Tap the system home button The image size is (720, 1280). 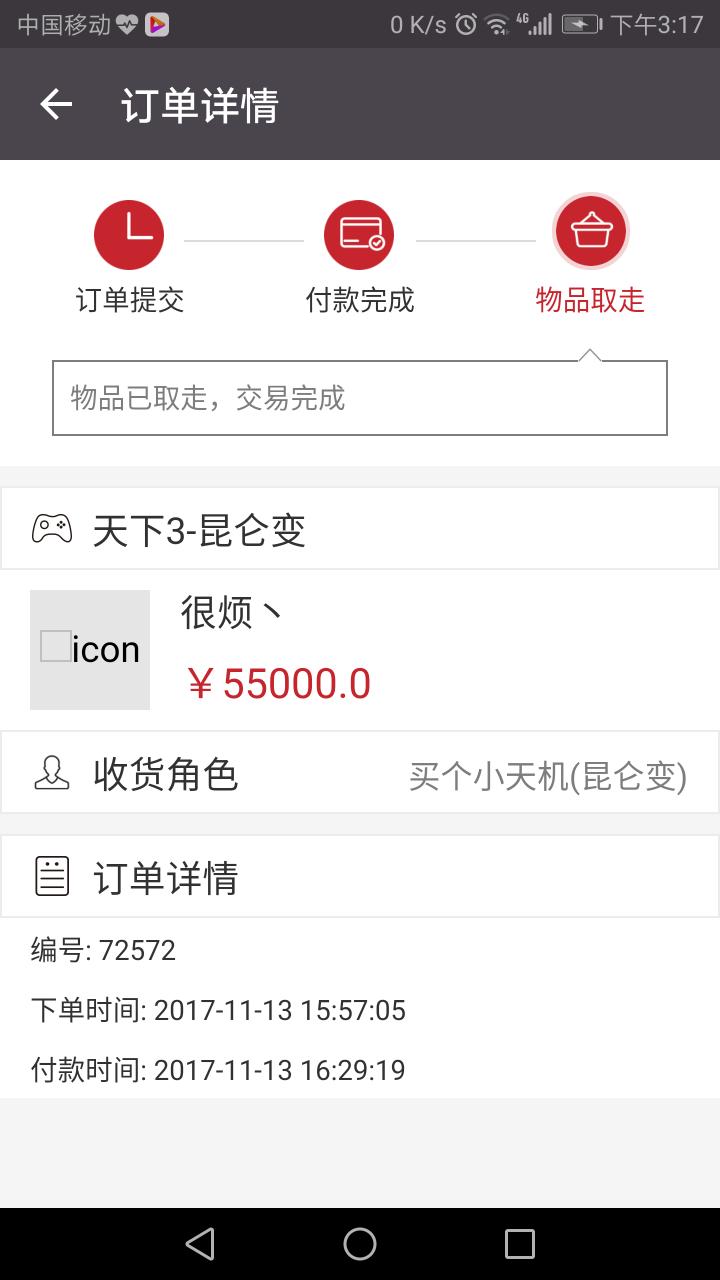[x=360, y=1244]
